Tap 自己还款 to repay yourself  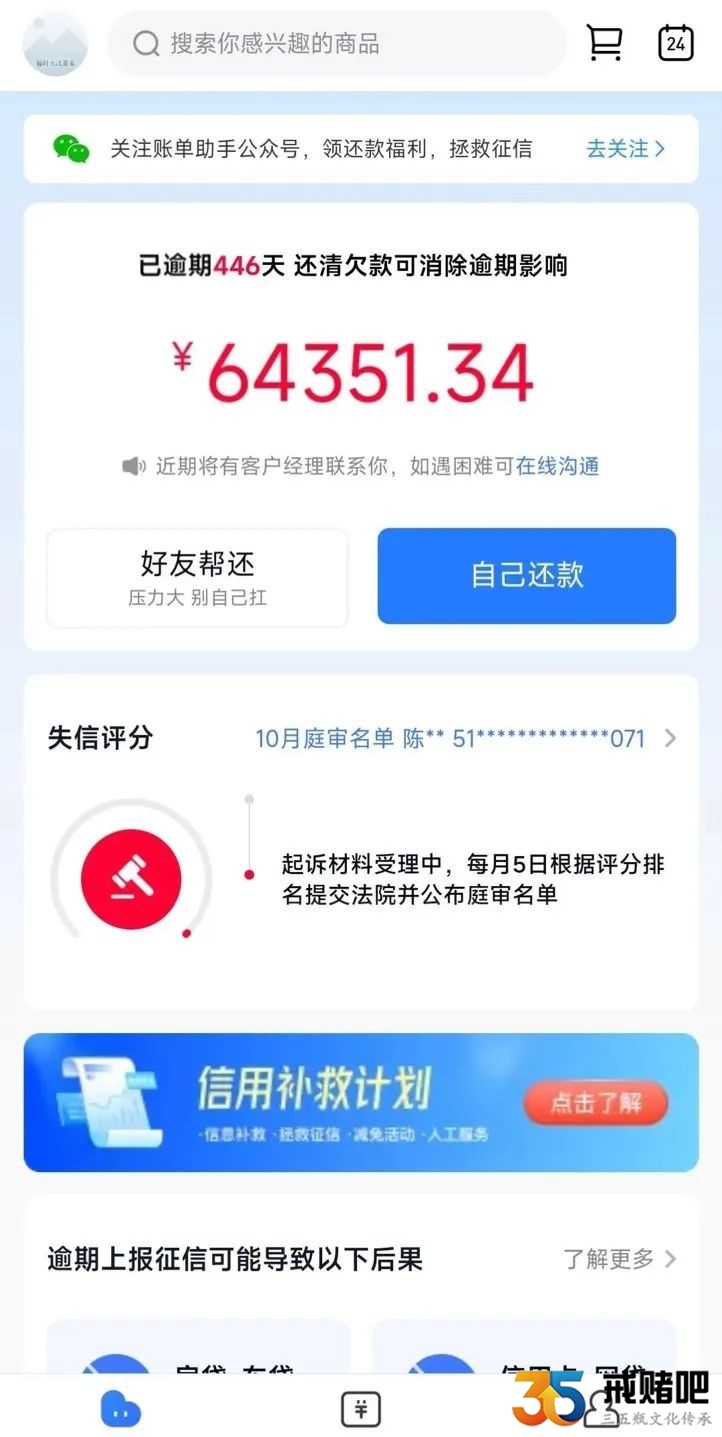(x=527, y=576)
